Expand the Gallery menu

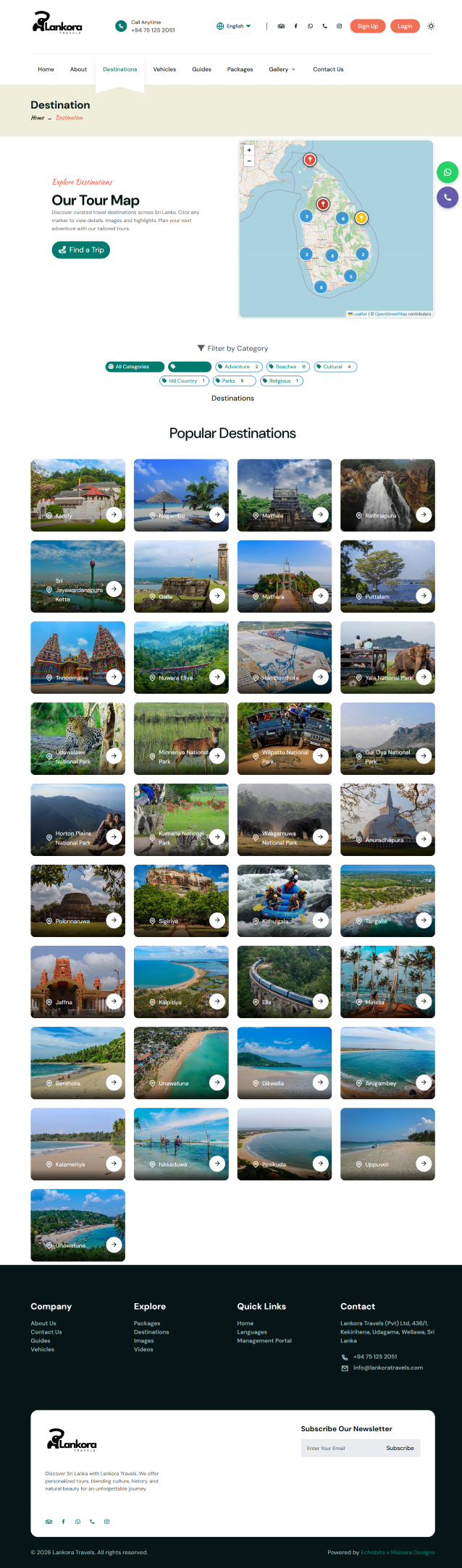point(282,69)
